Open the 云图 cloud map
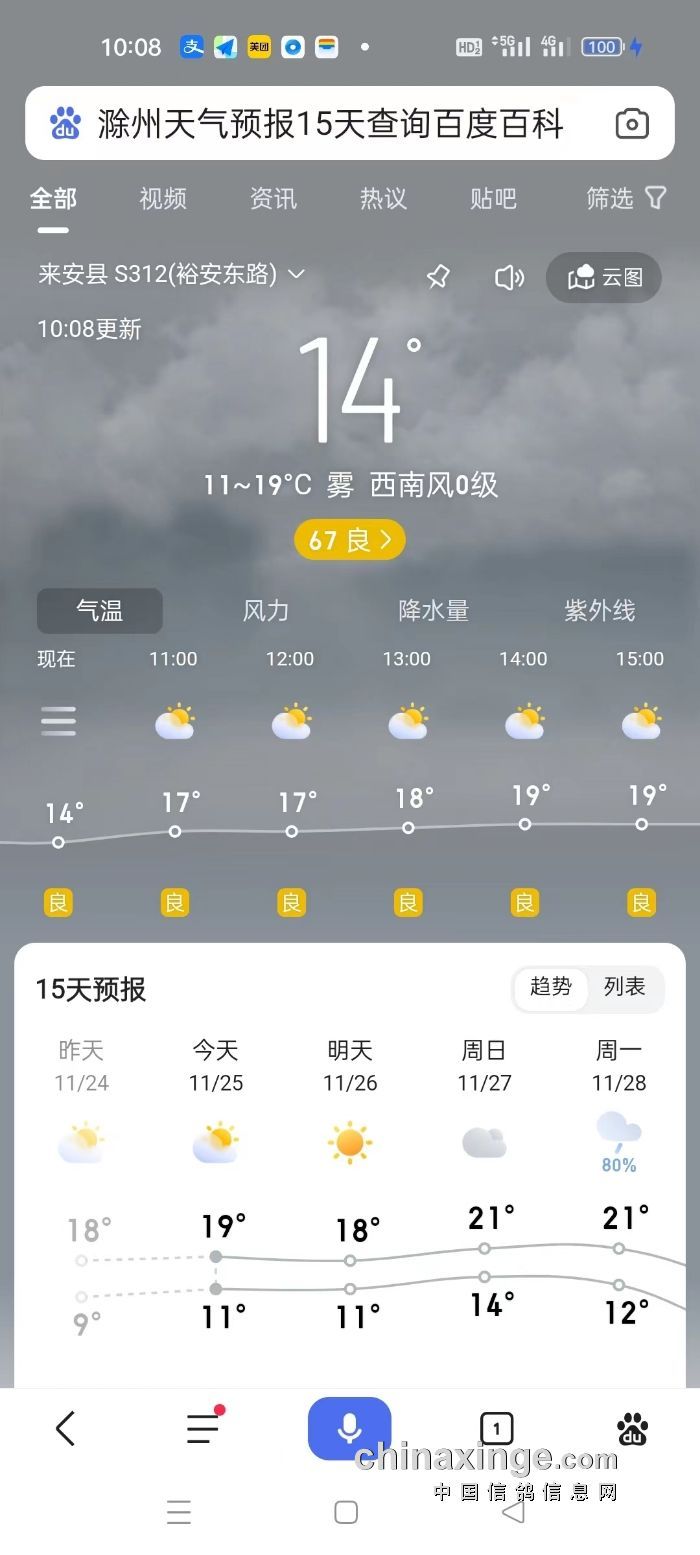700x1555 pixels. [604, 277]
